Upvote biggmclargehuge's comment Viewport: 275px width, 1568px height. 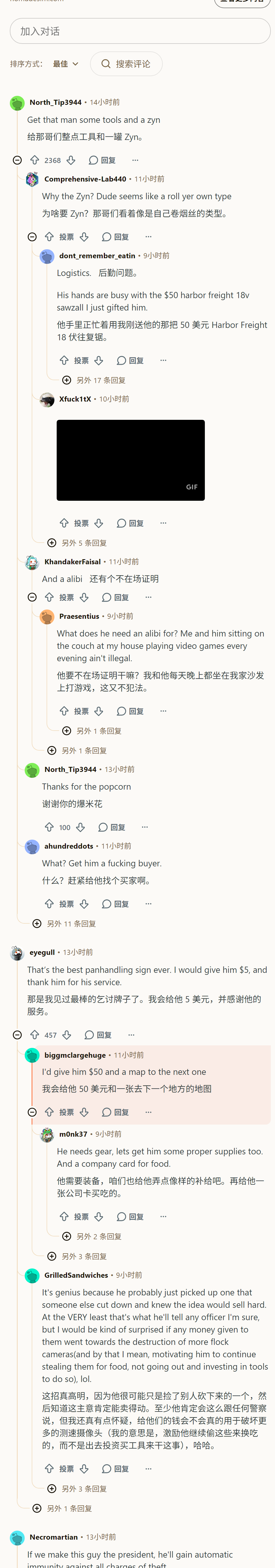49,1112
